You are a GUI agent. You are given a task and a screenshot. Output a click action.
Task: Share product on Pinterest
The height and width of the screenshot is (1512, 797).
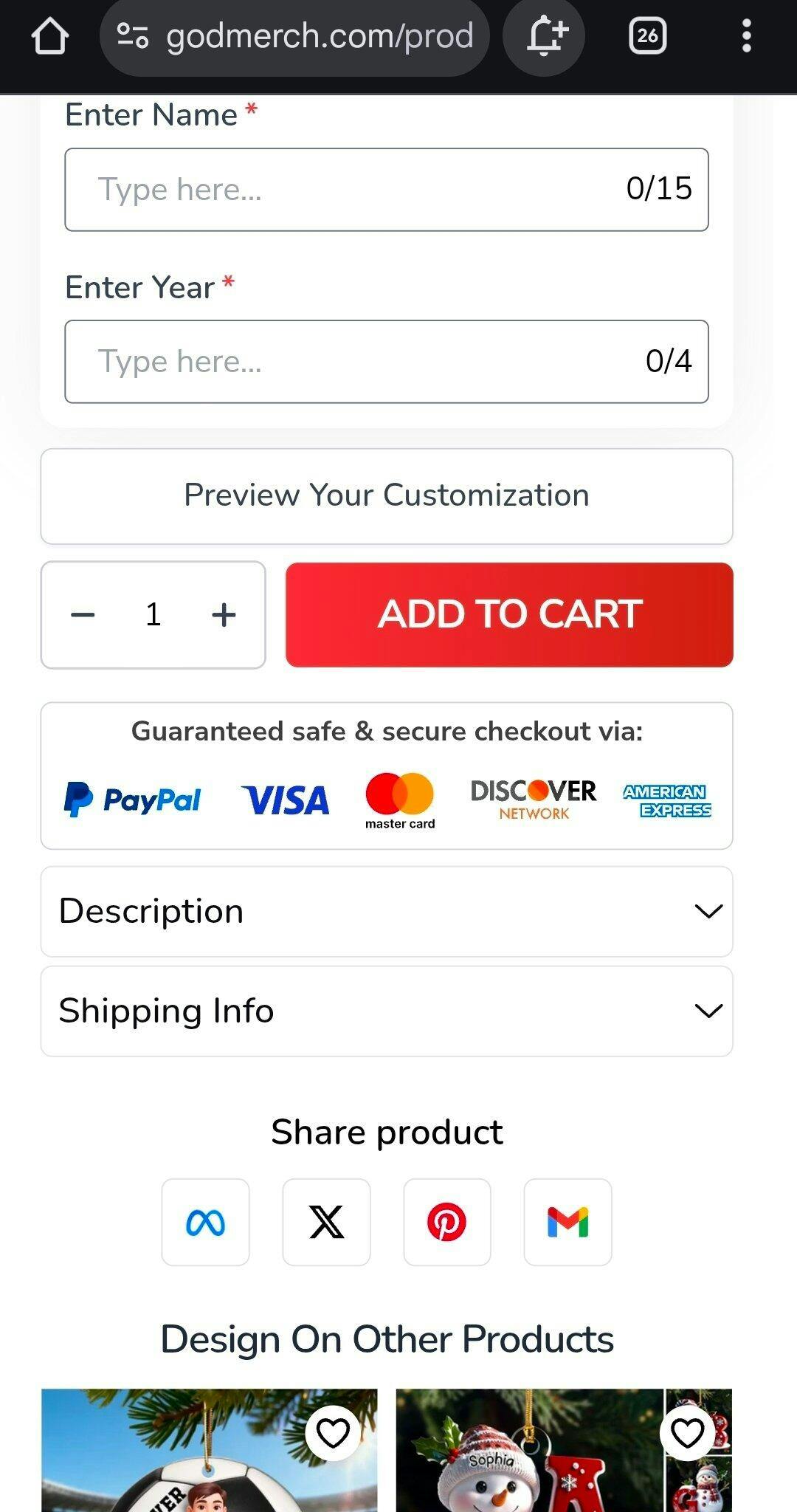coord(447,1223)
